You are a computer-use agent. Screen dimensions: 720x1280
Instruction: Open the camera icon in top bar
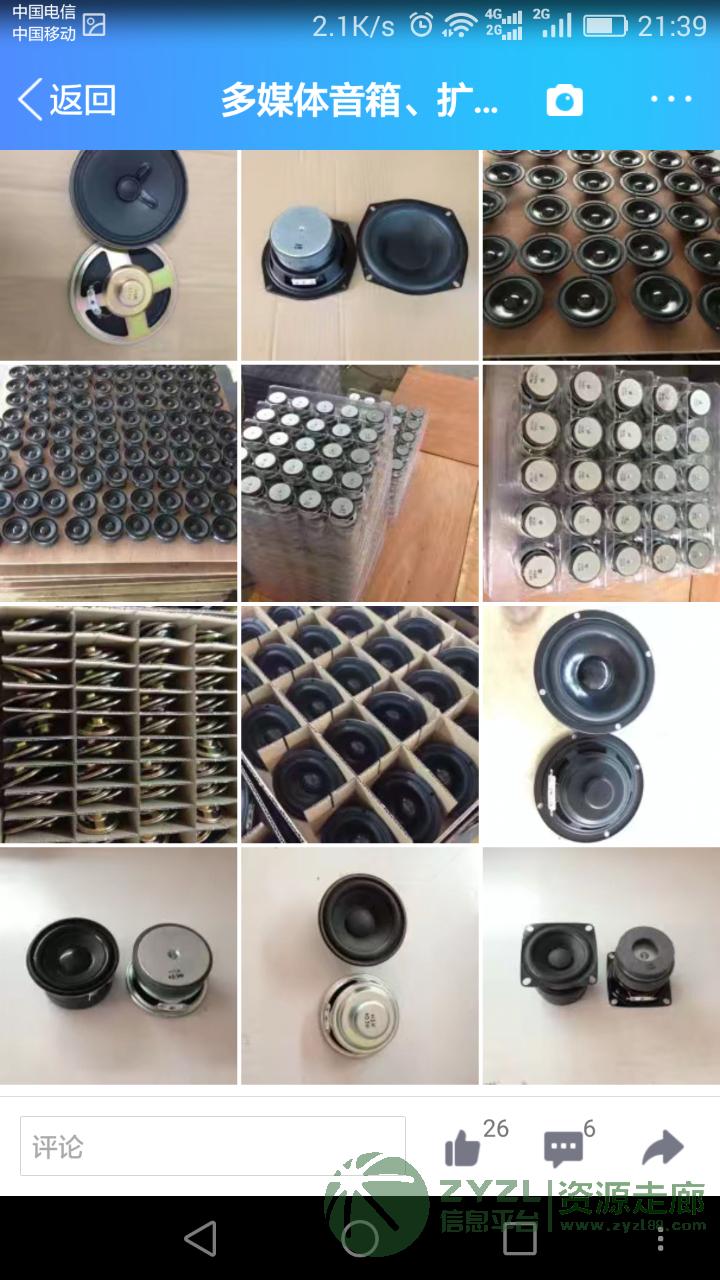point(564,100)
